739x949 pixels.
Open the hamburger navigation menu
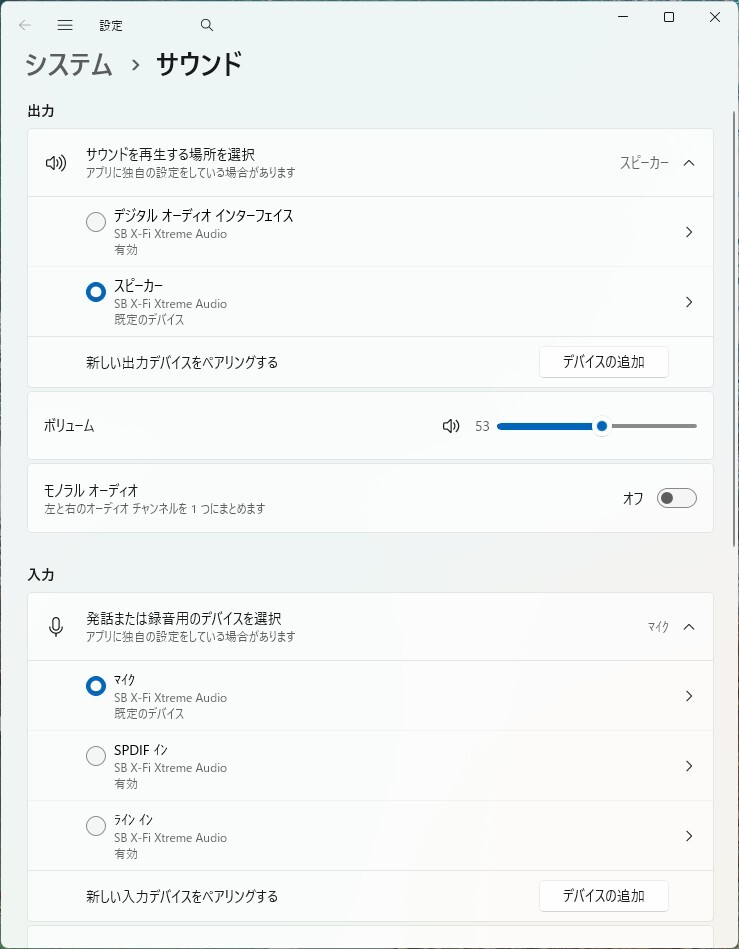[65, 25]
